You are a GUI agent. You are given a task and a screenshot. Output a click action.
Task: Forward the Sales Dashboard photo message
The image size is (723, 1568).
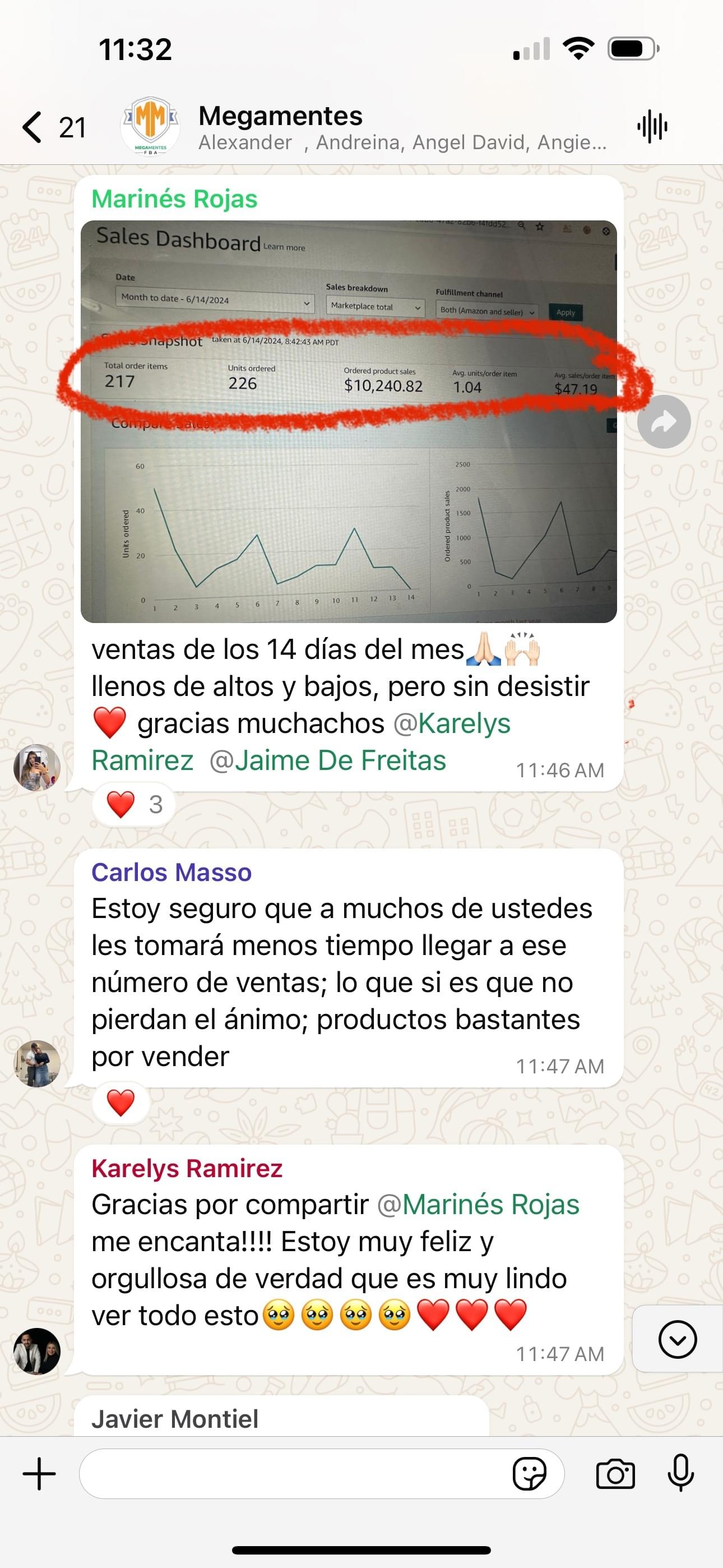(664, 421)
